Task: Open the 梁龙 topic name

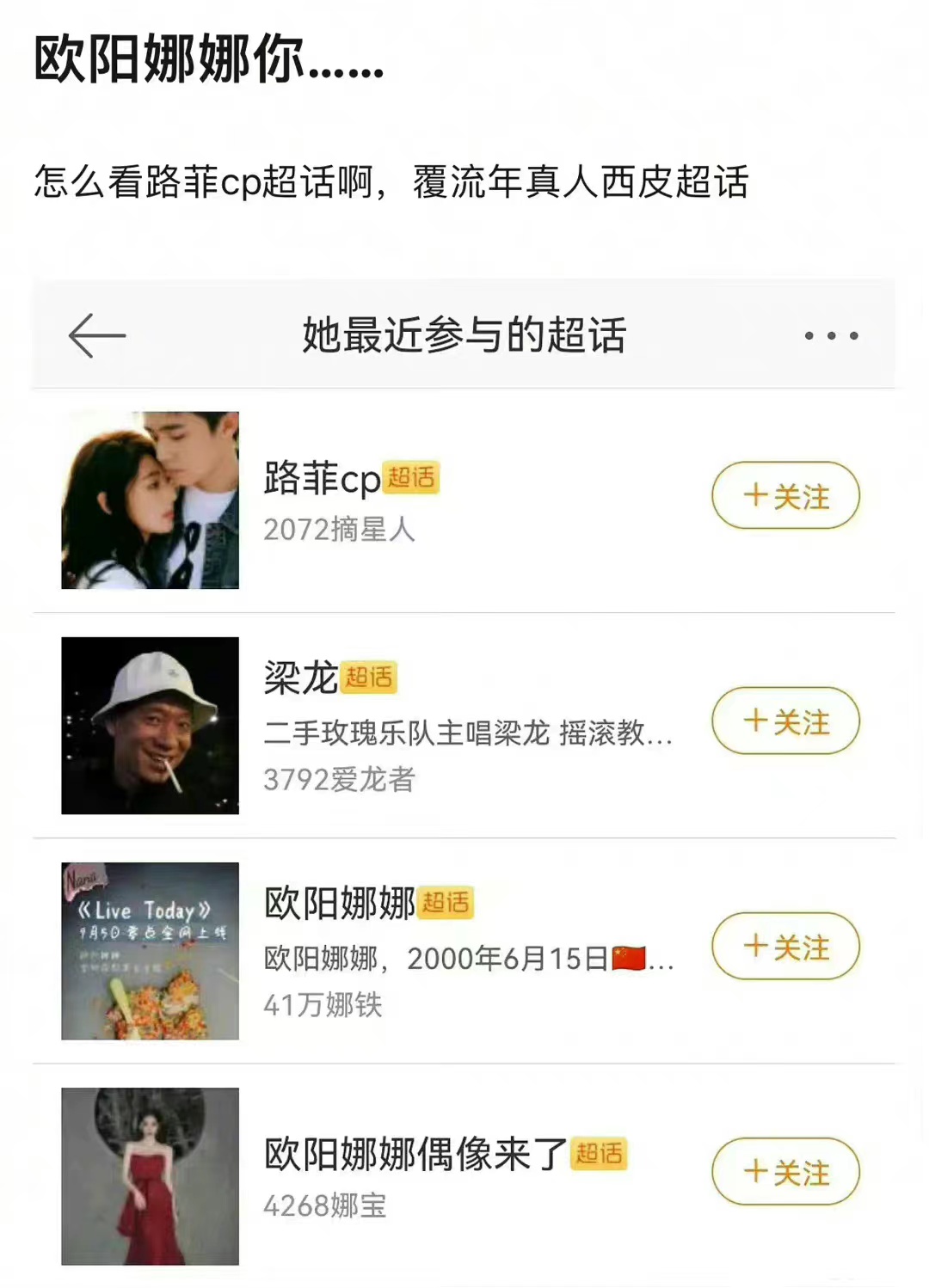Action: (298, 678)
